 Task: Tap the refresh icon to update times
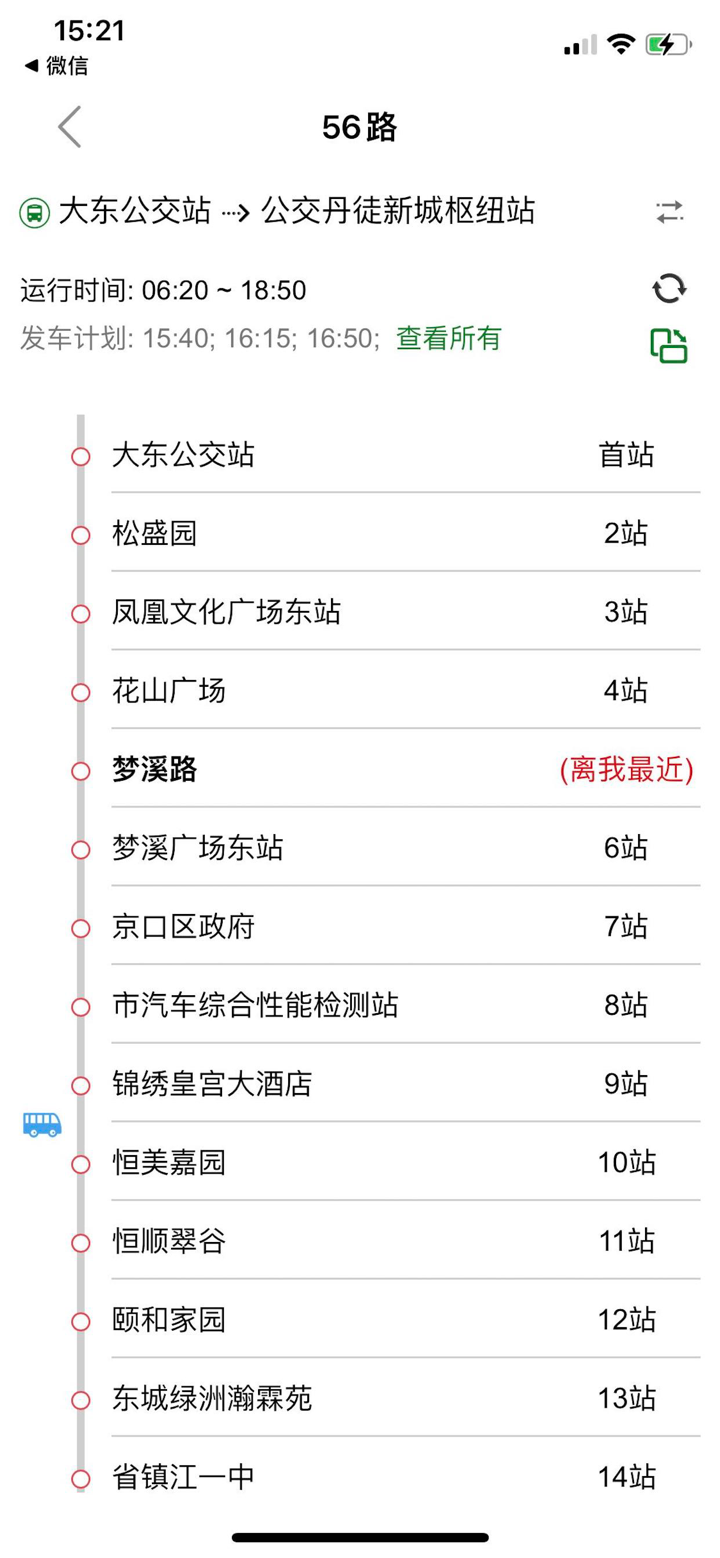point(671,287)
